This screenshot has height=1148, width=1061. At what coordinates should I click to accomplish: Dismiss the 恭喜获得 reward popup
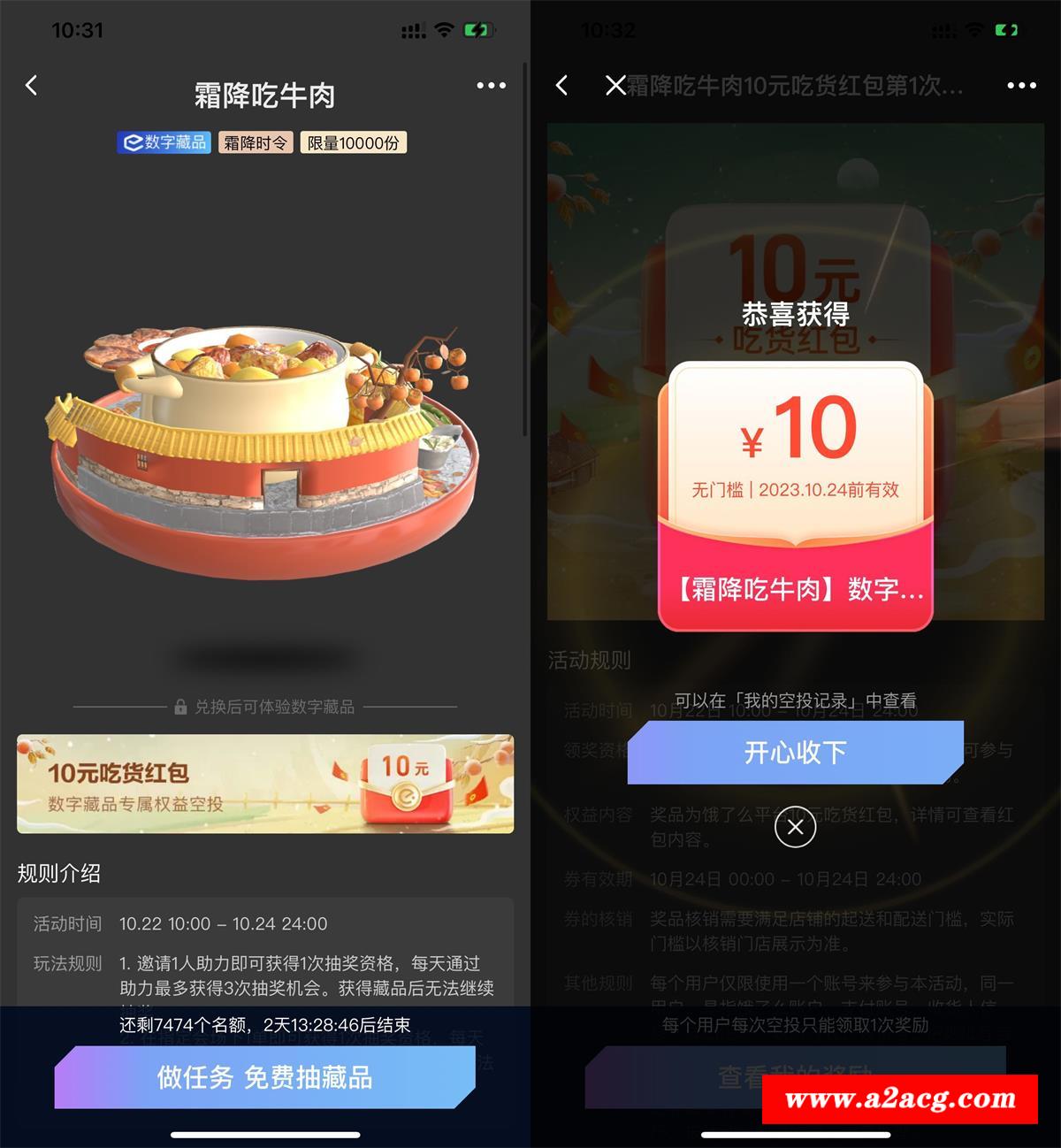(x=795, y=827)
